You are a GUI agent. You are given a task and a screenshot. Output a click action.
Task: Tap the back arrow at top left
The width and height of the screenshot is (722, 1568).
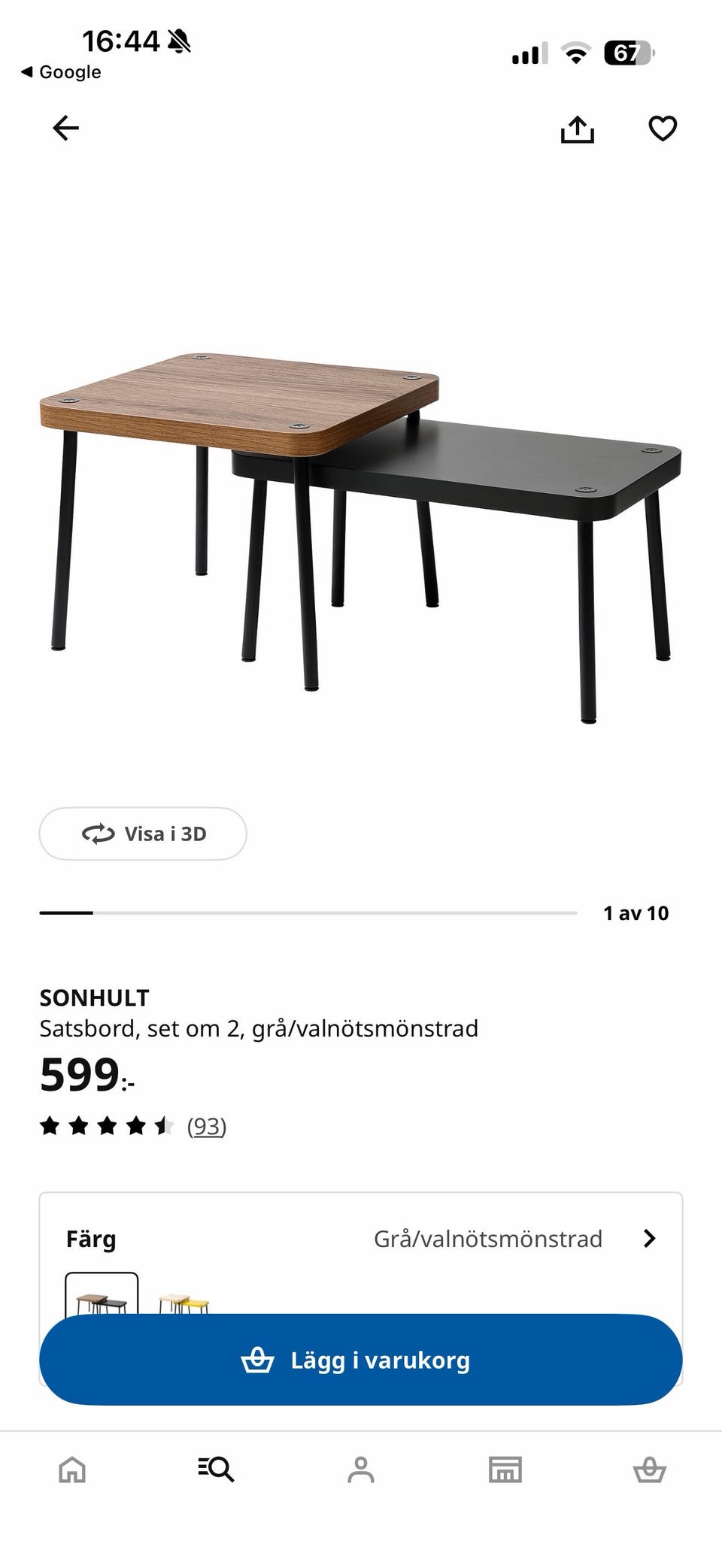63,129
